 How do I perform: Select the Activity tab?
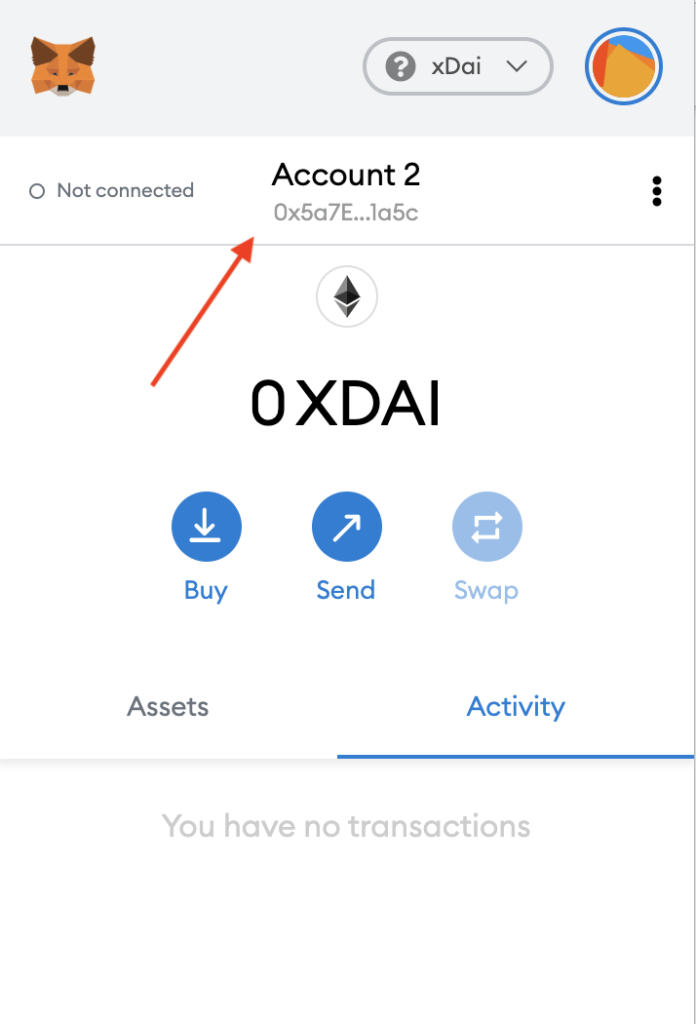tap(515, 707)
